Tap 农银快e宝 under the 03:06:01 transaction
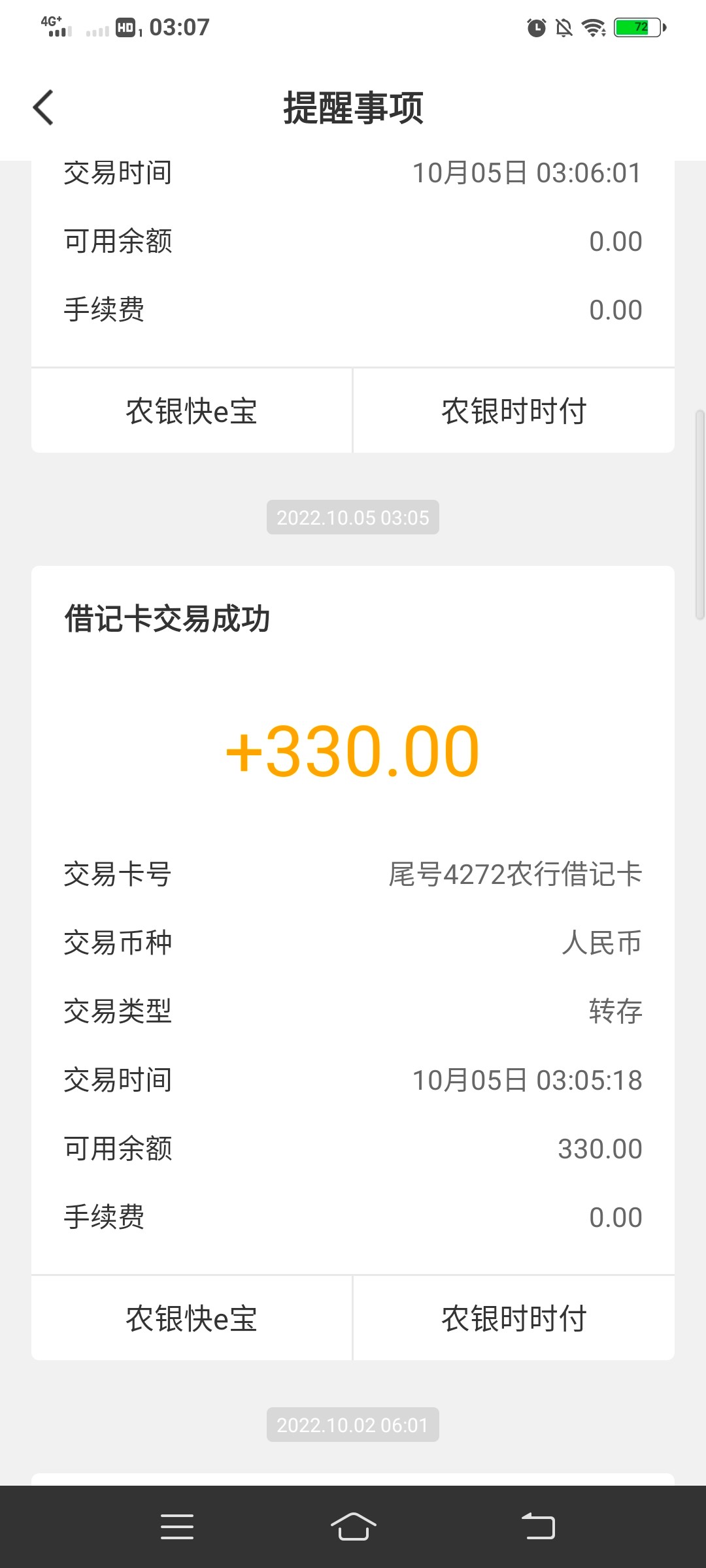The height and width of the screenshot is (1568, 706). pos(192,411)
